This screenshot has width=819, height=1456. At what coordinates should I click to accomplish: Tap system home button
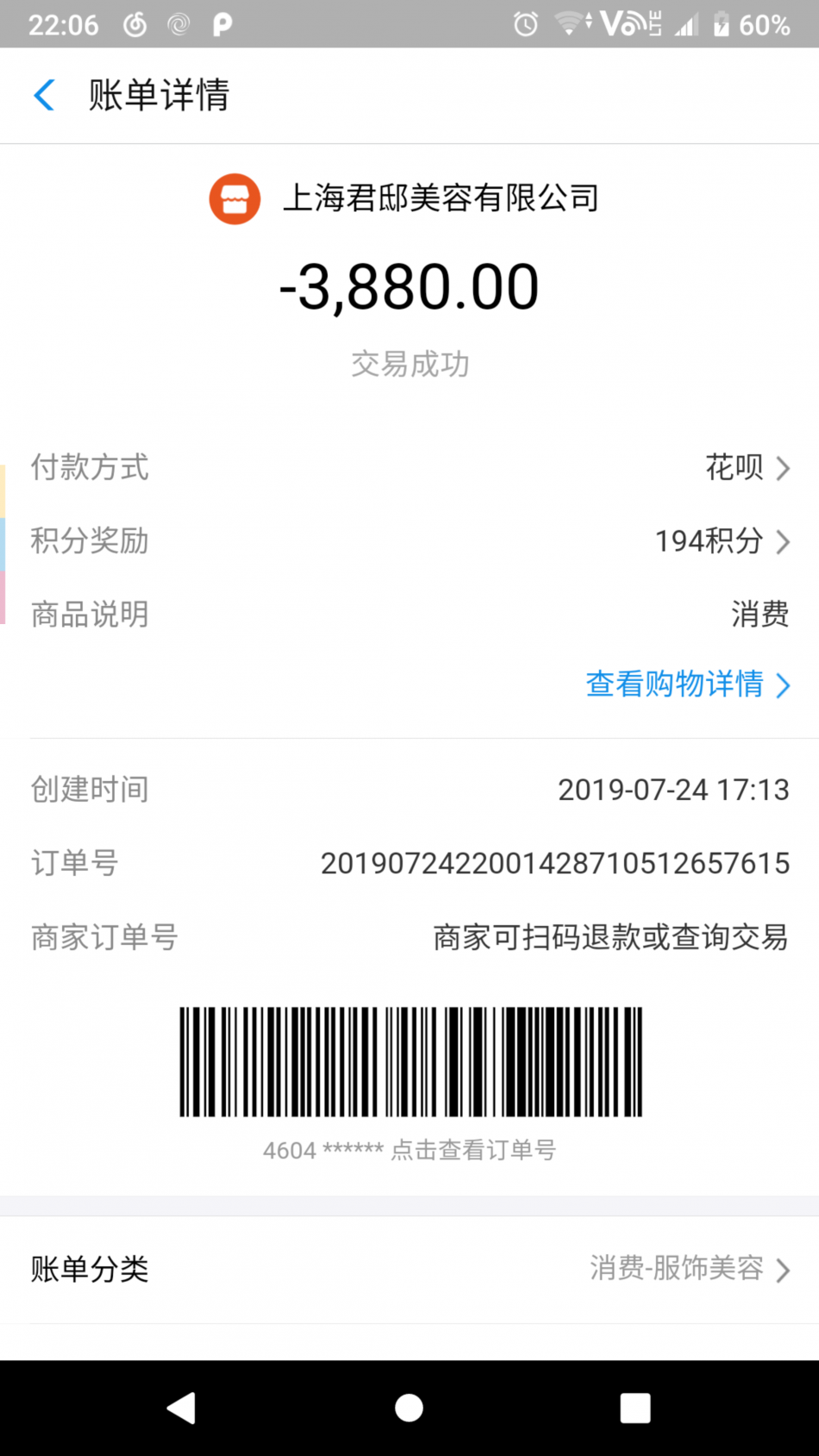coord(409,1408)
